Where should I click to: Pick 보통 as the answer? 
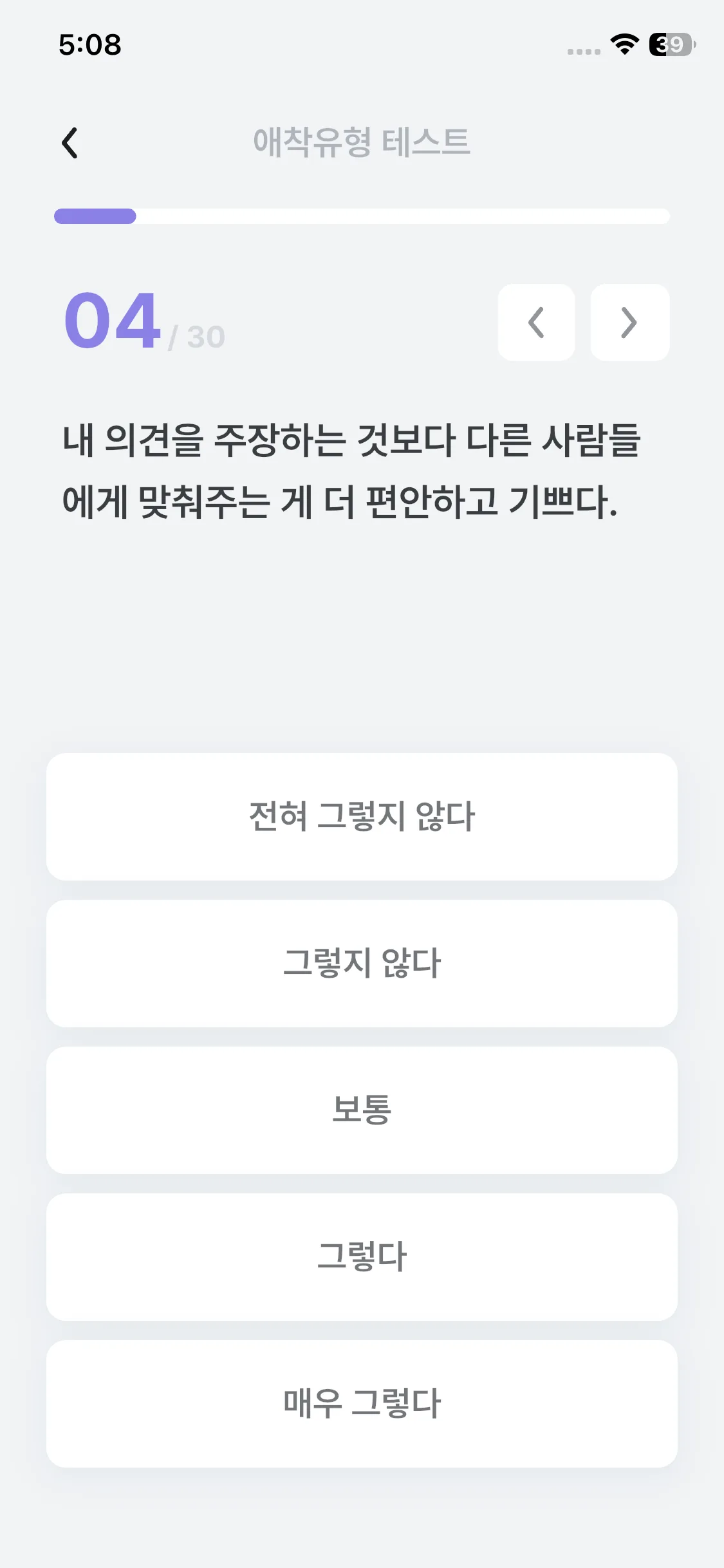click(362, 1110)
